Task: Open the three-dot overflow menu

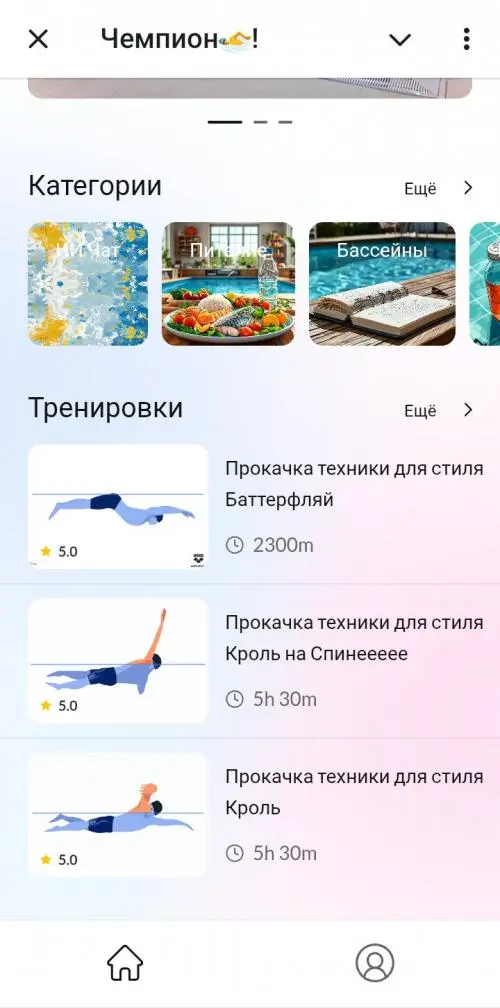Action: [x=467, y=39]
